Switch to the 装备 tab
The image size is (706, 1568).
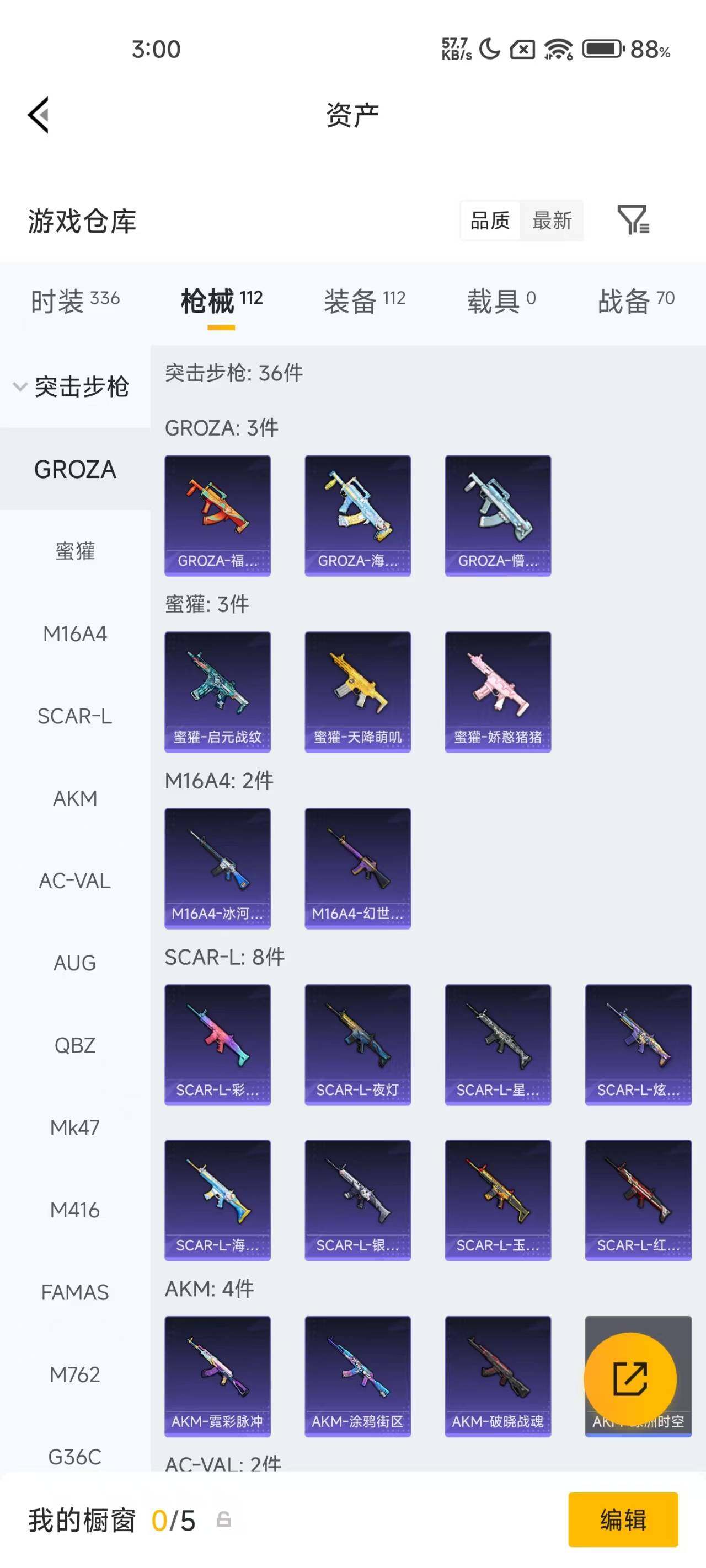click(364, 300)
